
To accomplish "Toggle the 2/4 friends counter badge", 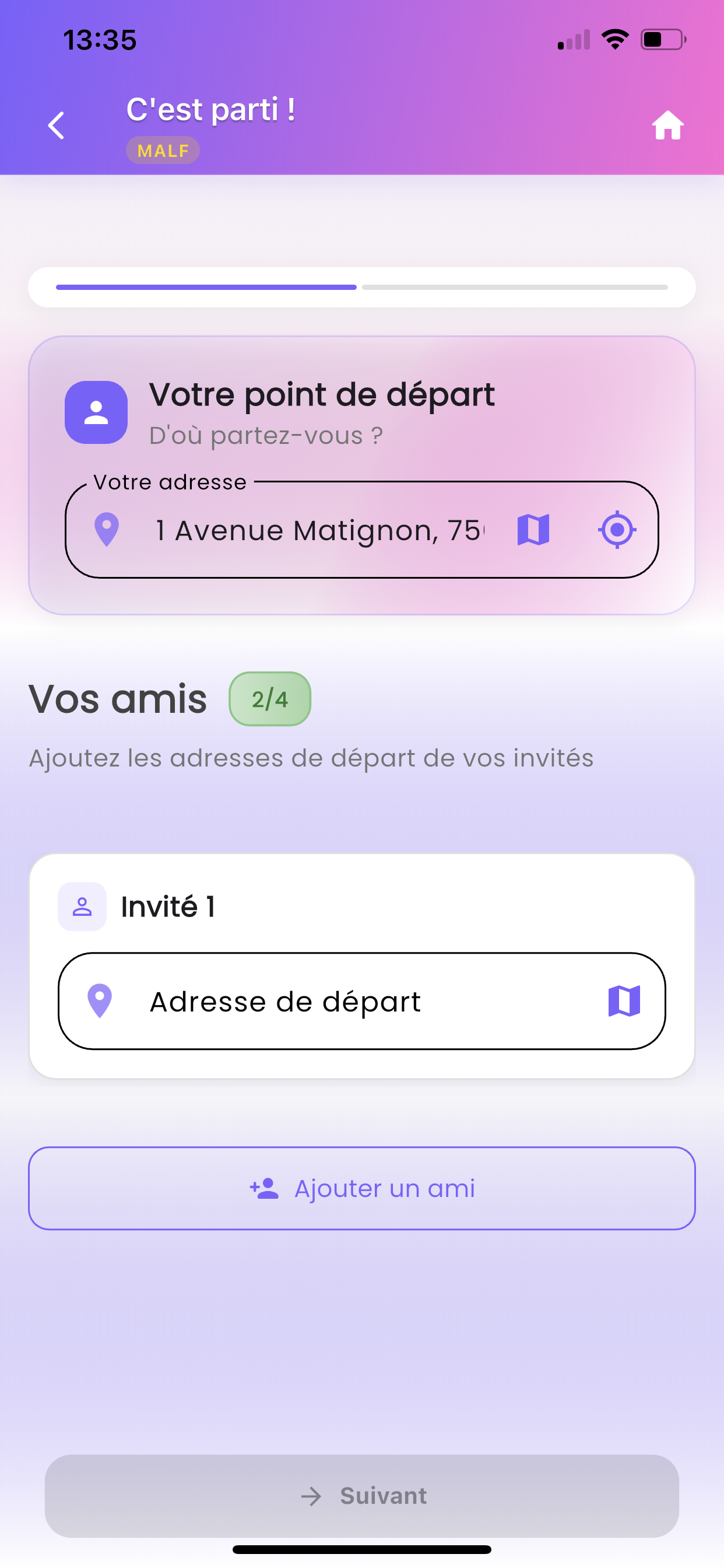I will coord(269,699).
